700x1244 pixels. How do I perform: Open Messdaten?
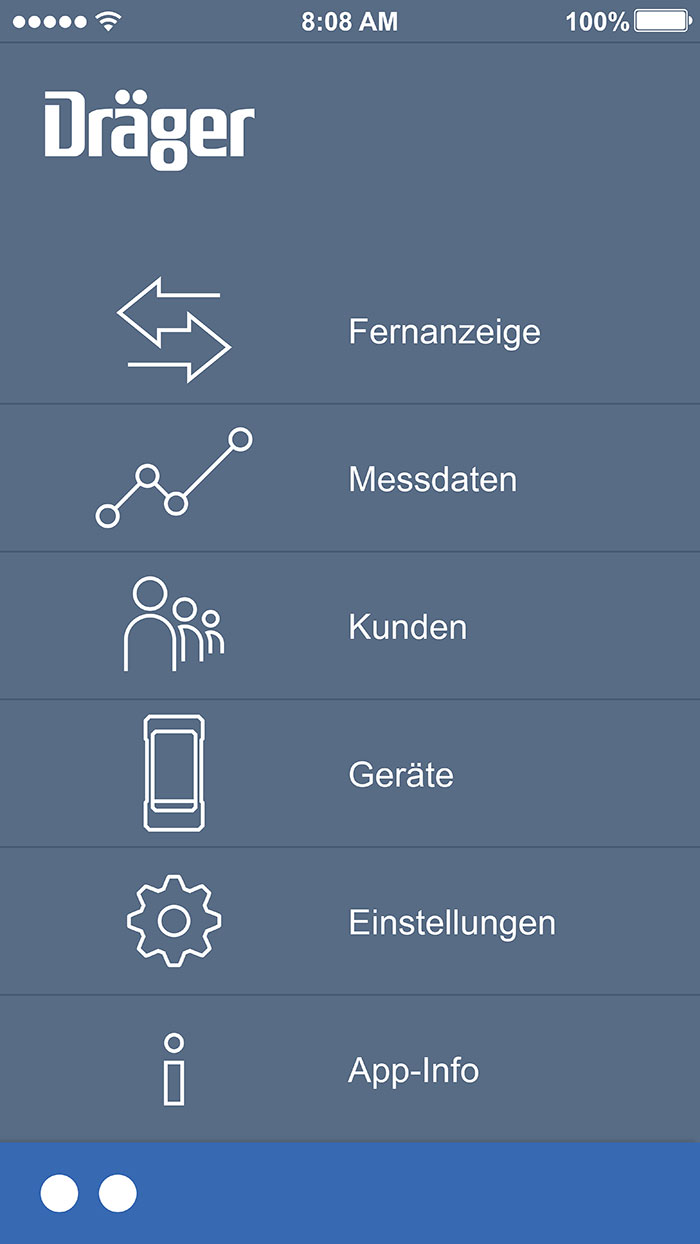coord(350,478)
